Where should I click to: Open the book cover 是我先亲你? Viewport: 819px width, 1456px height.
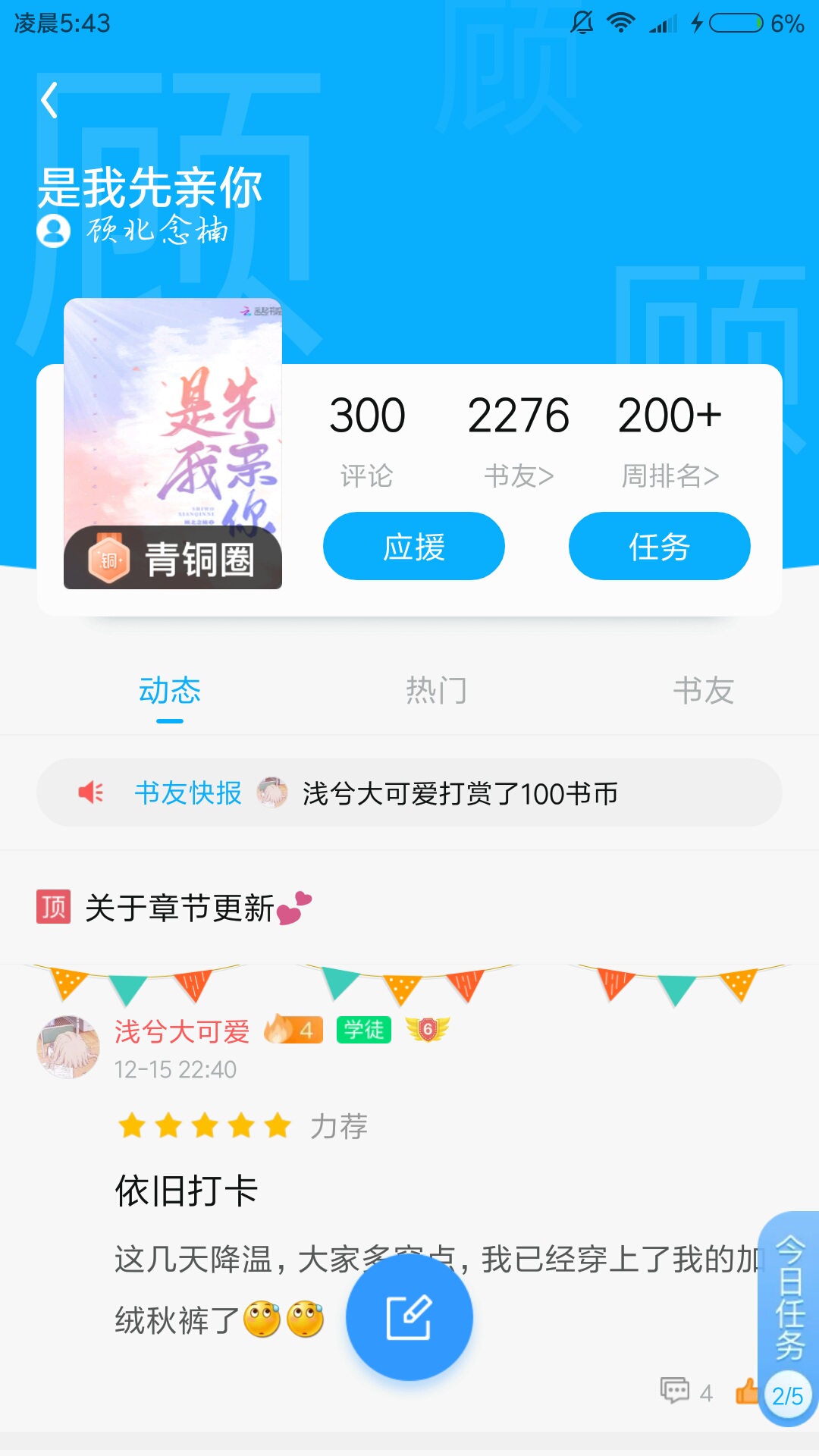pyautogui.click(x=173, y=444)
